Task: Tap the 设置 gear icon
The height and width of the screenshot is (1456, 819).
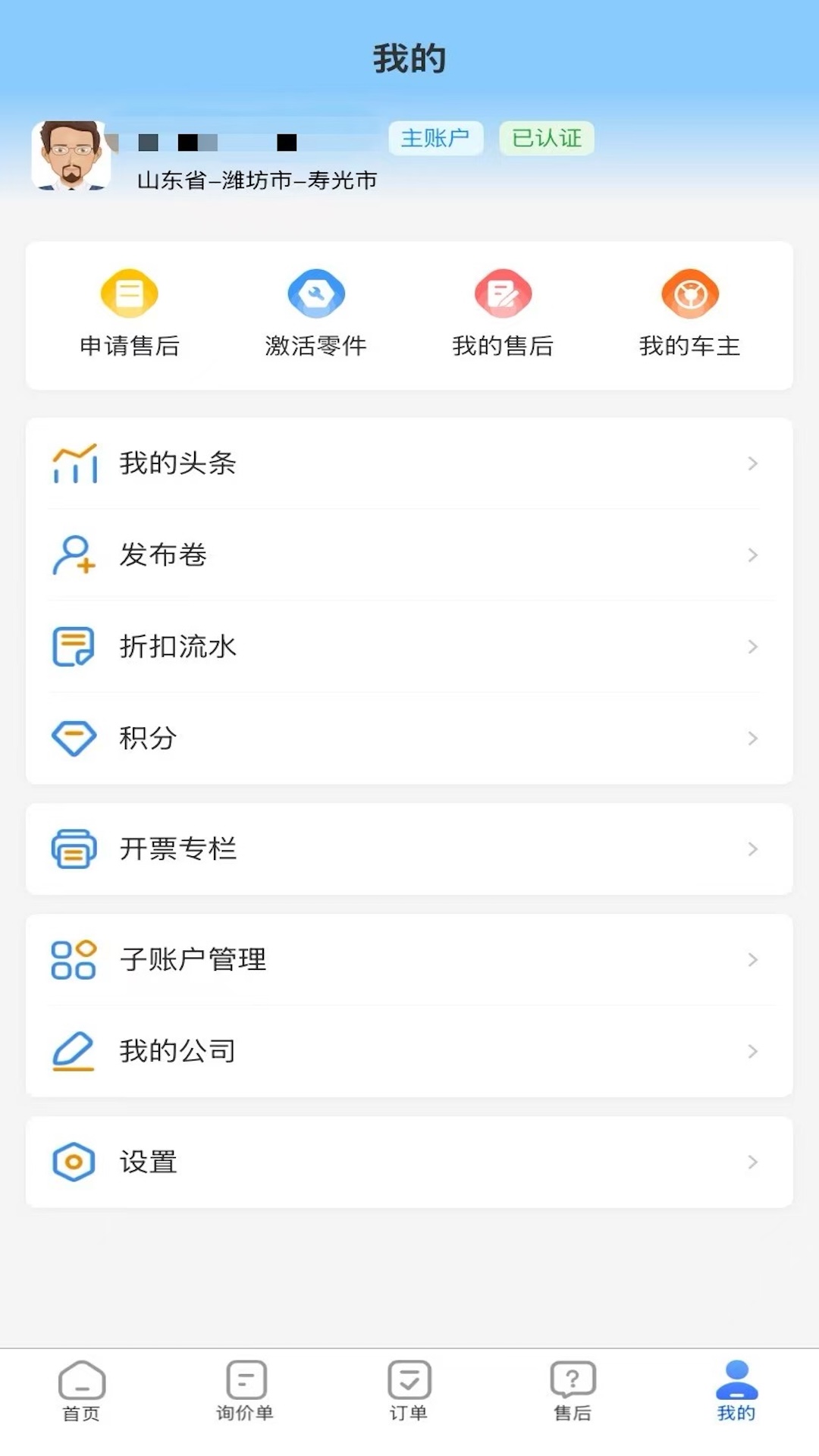Action: [74, 1162]
